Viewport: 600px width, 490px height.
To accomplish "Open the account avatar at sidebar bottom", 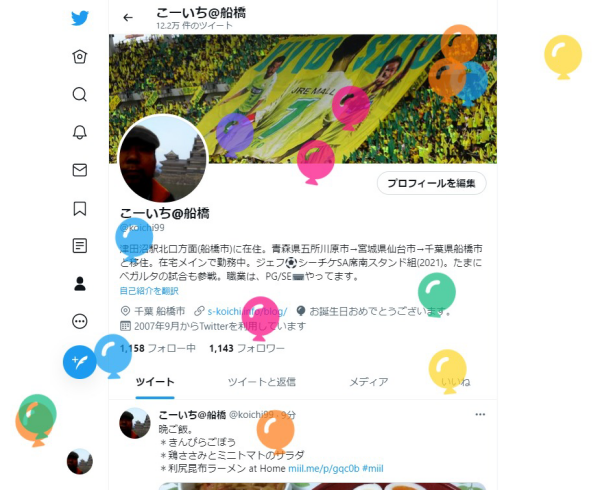I will click(80, 461).
